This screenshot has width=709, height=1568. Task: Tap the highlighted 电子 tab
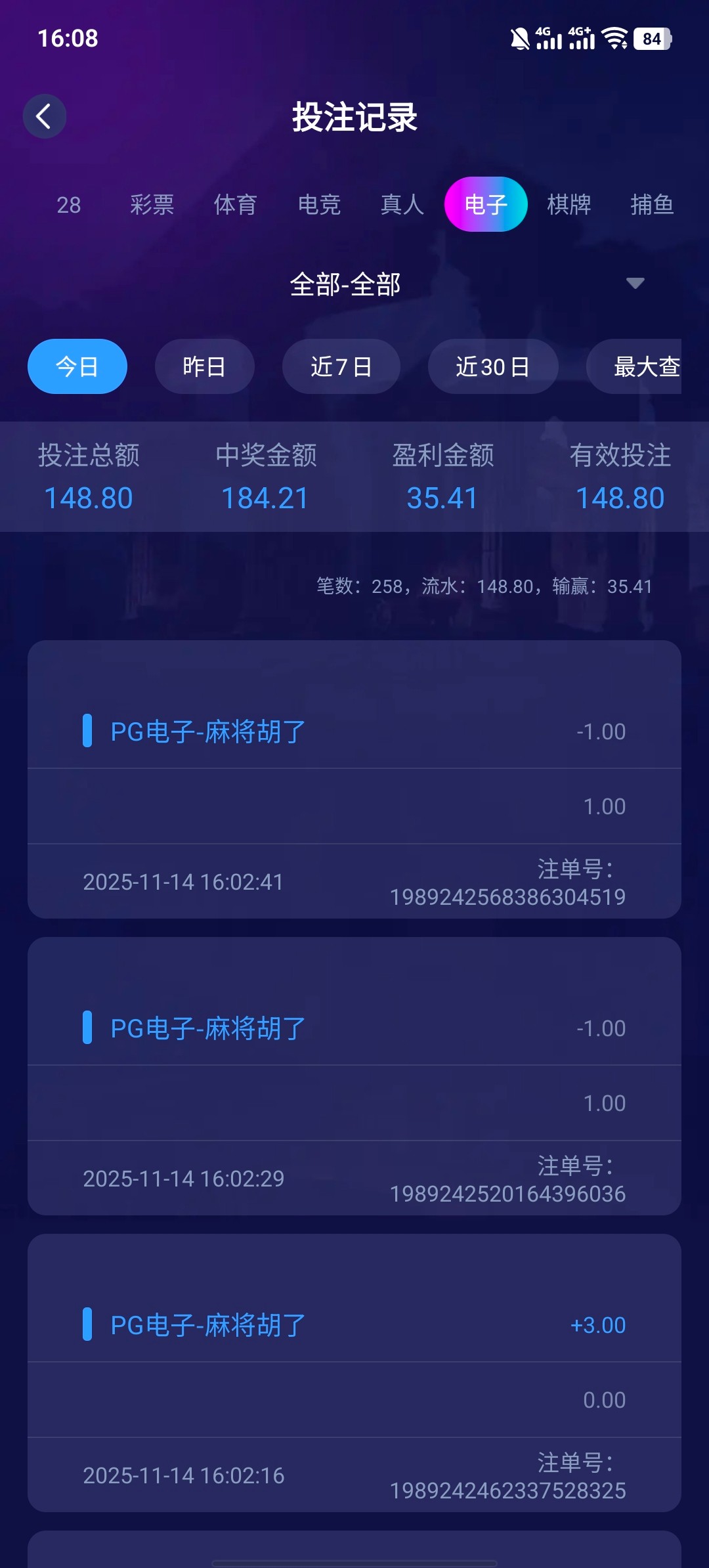[x=486, y=205]
